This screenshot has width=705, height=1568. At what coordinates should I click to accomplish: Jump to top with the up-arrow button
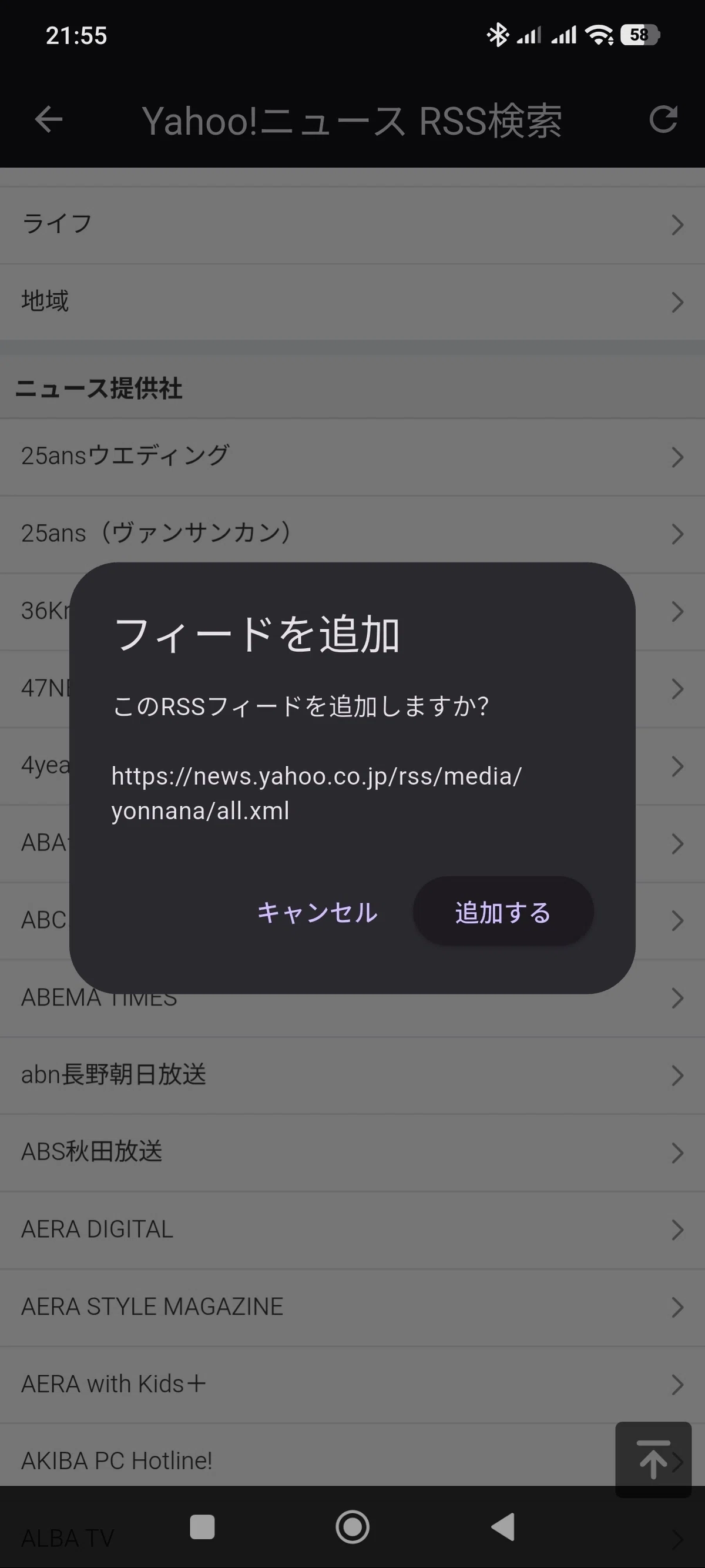click(653, 1459)
